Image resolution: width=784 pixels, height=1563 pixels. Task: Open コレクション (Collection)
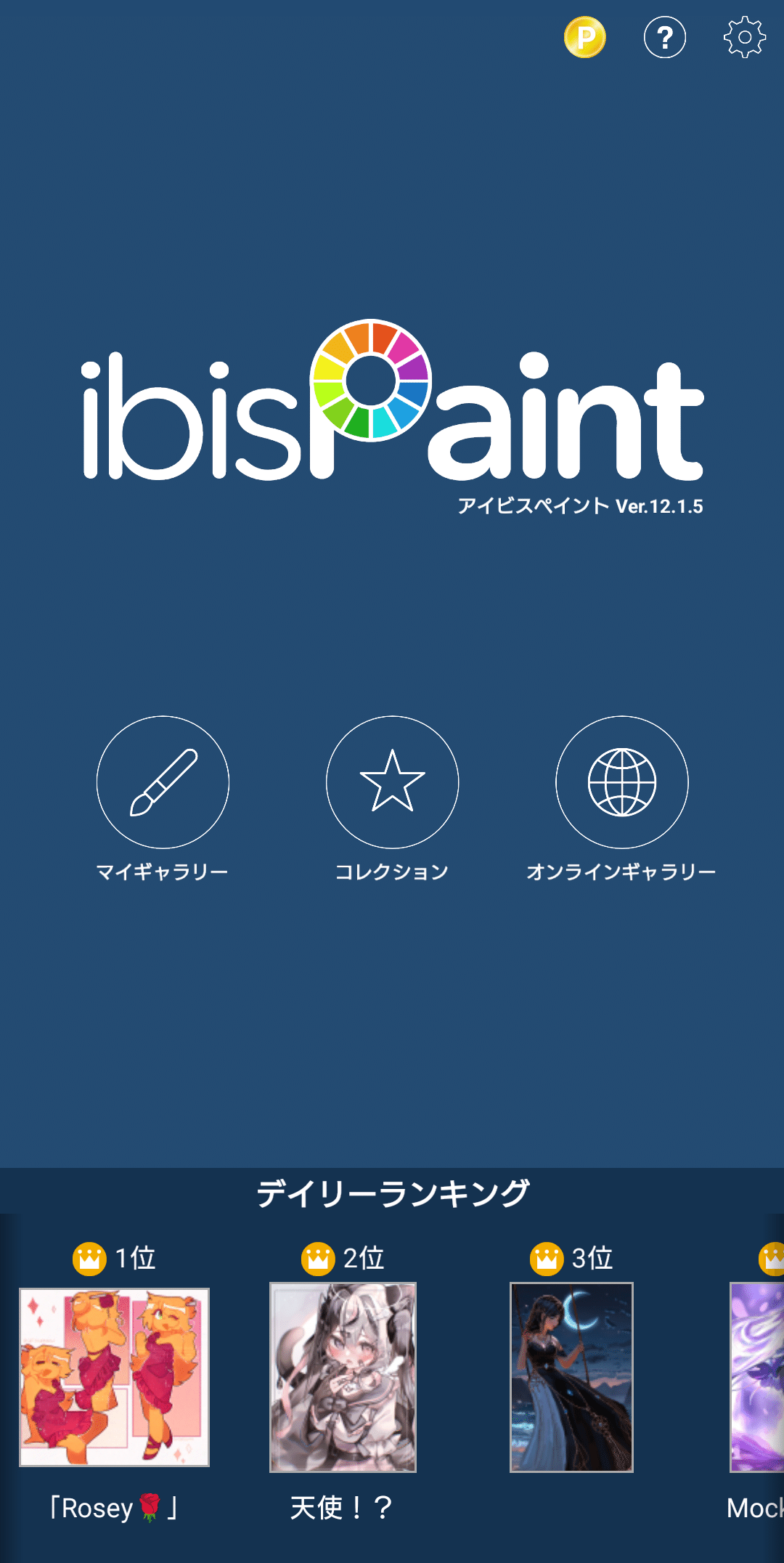tap(392, 782)
